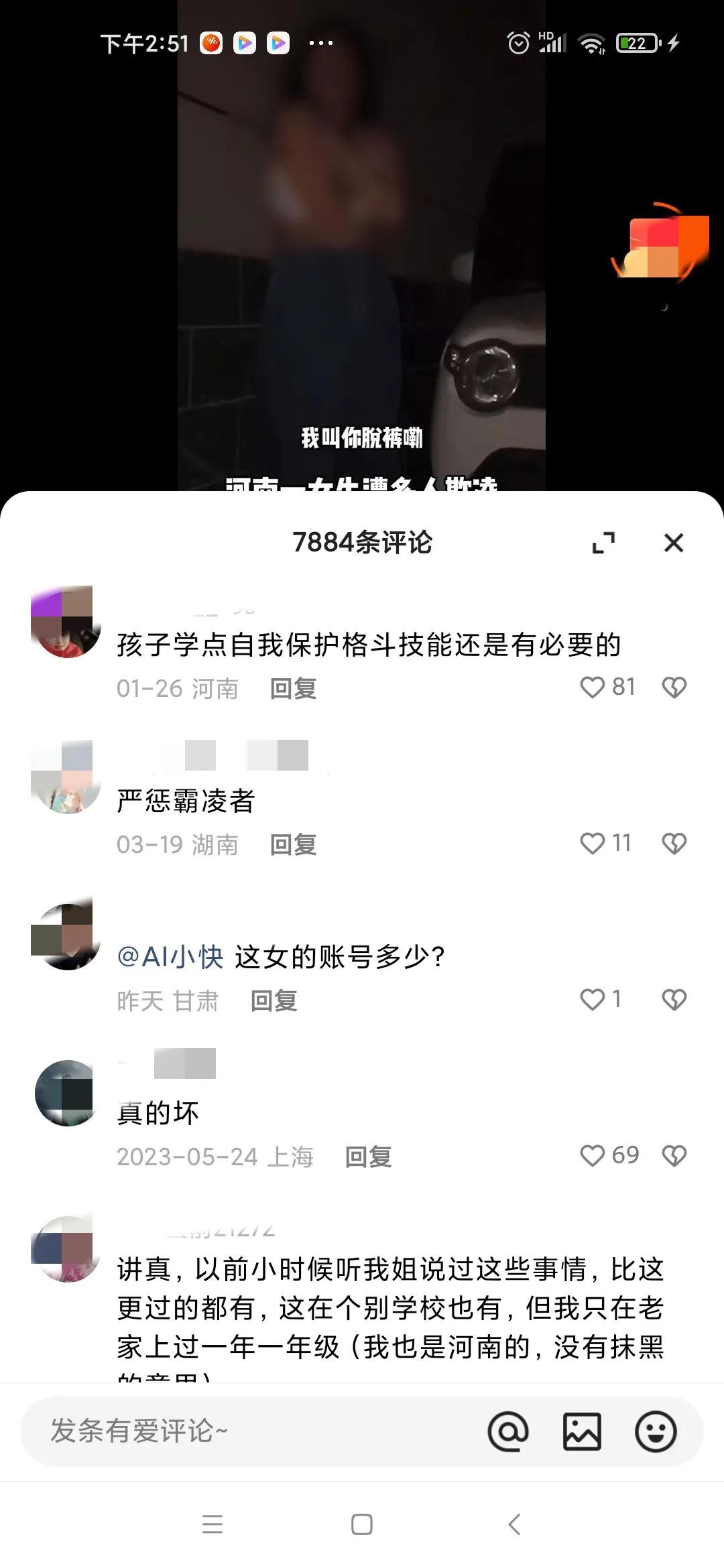The width and height of the screenshot is (724, 1568).
Task: Go to the system home screen
Action: (x=361, y=1524)
